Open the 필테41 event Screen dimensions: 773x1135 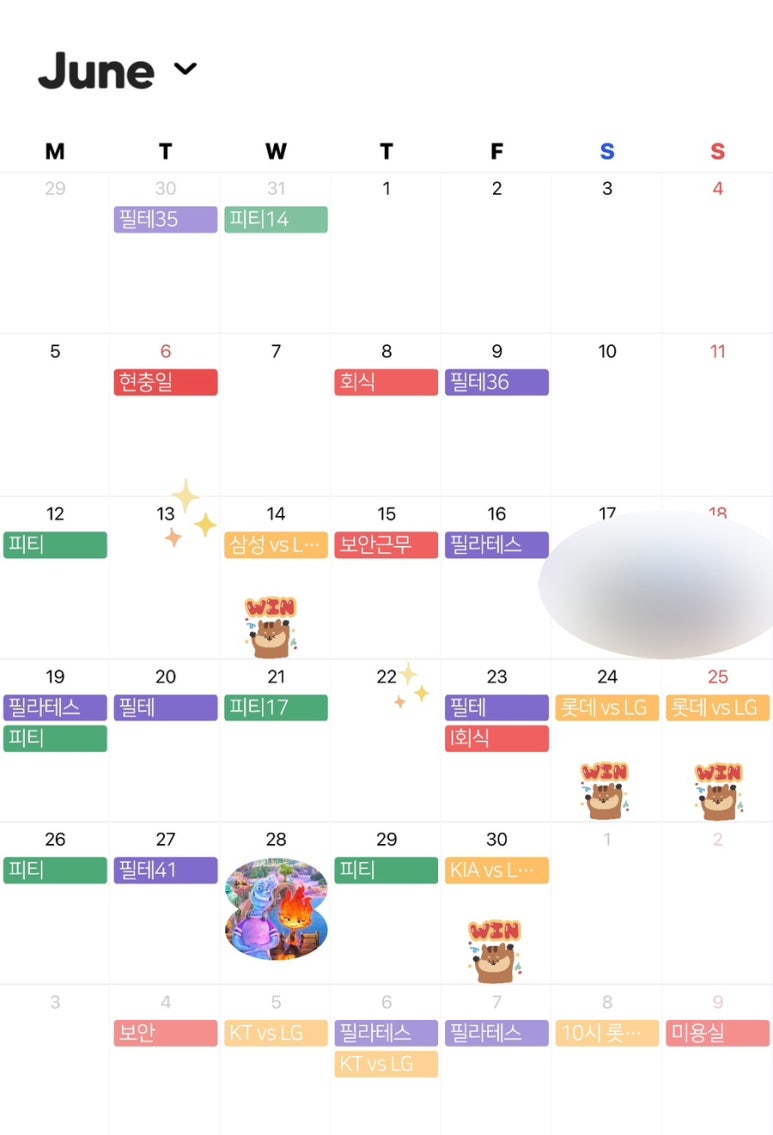click(165, 870)
